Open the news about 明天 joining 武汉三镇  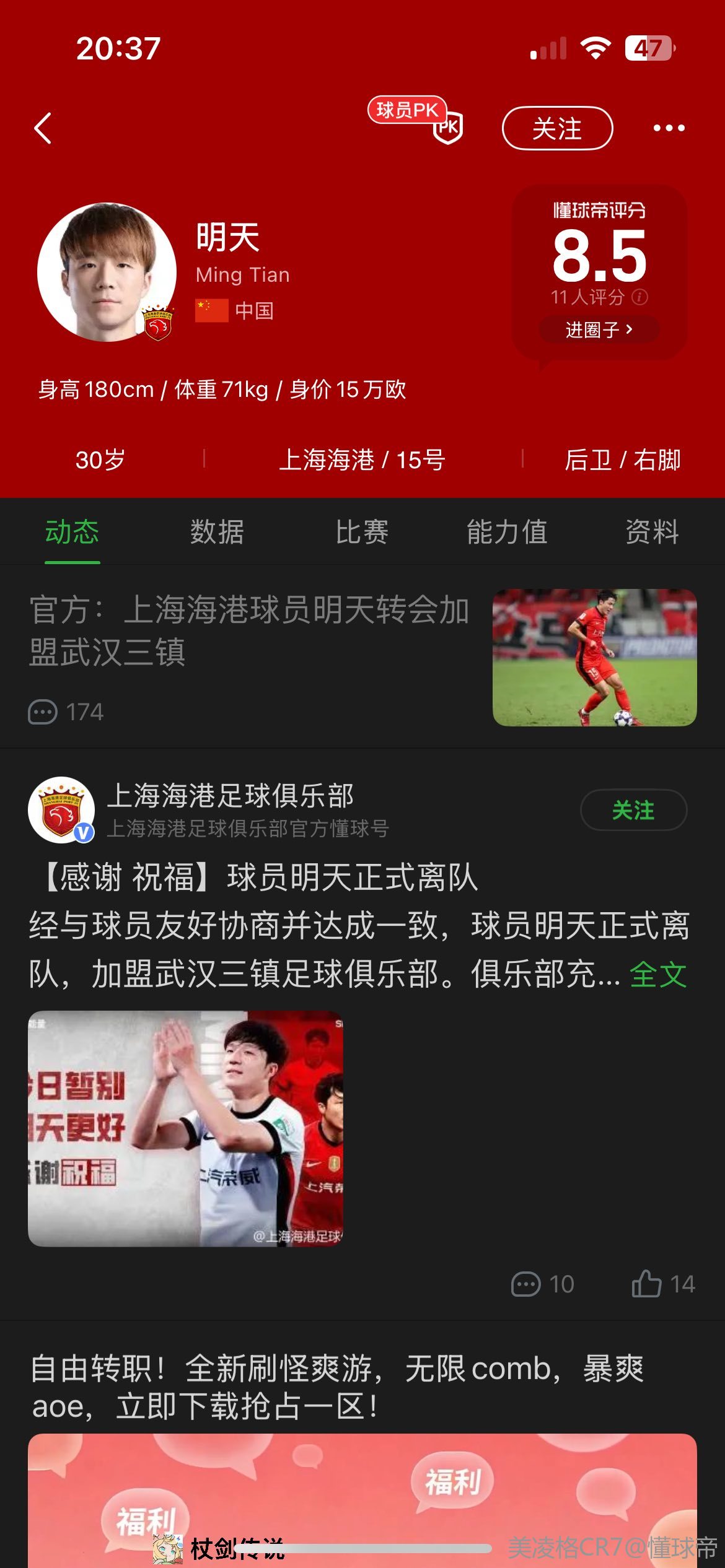(x=249, y=630)
